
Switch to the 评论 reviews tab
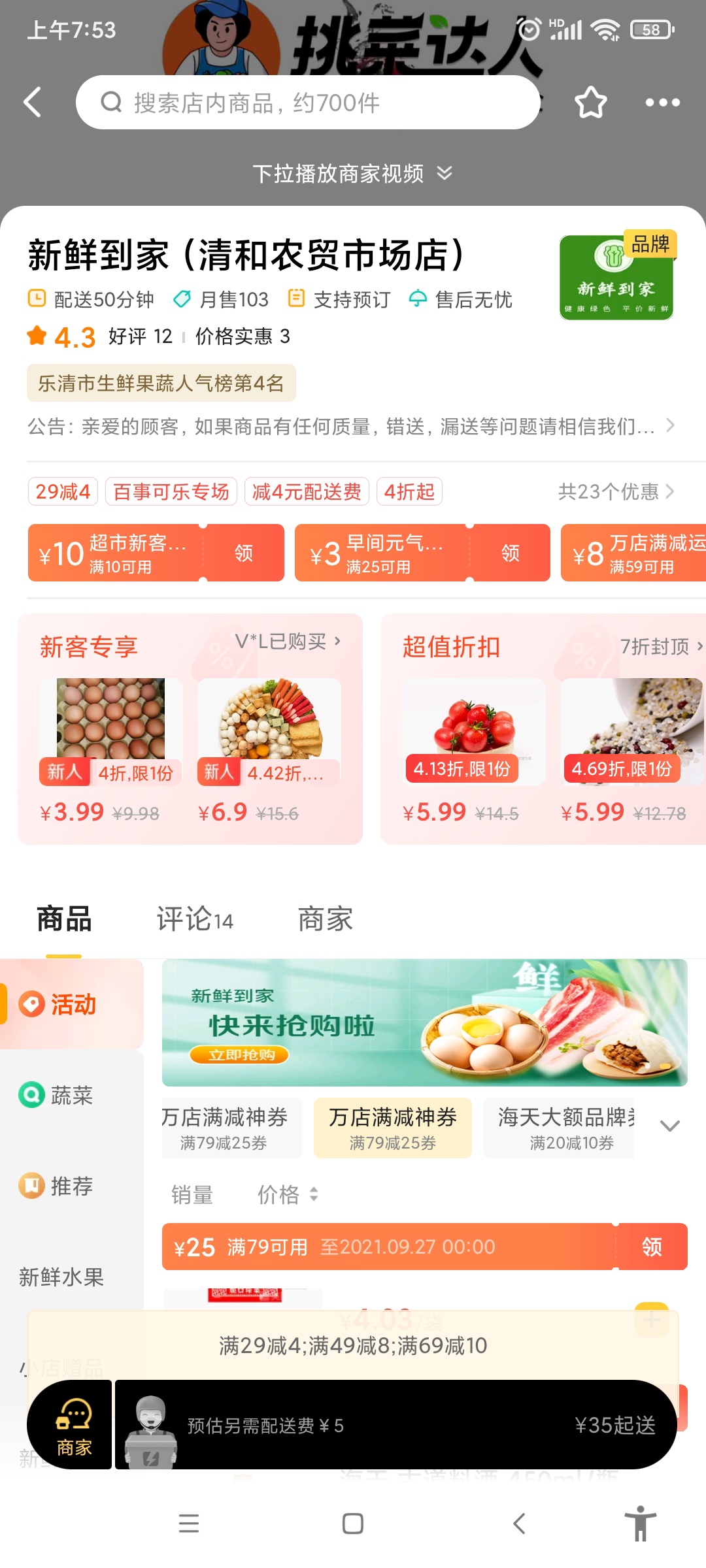[x=195, y=920]
